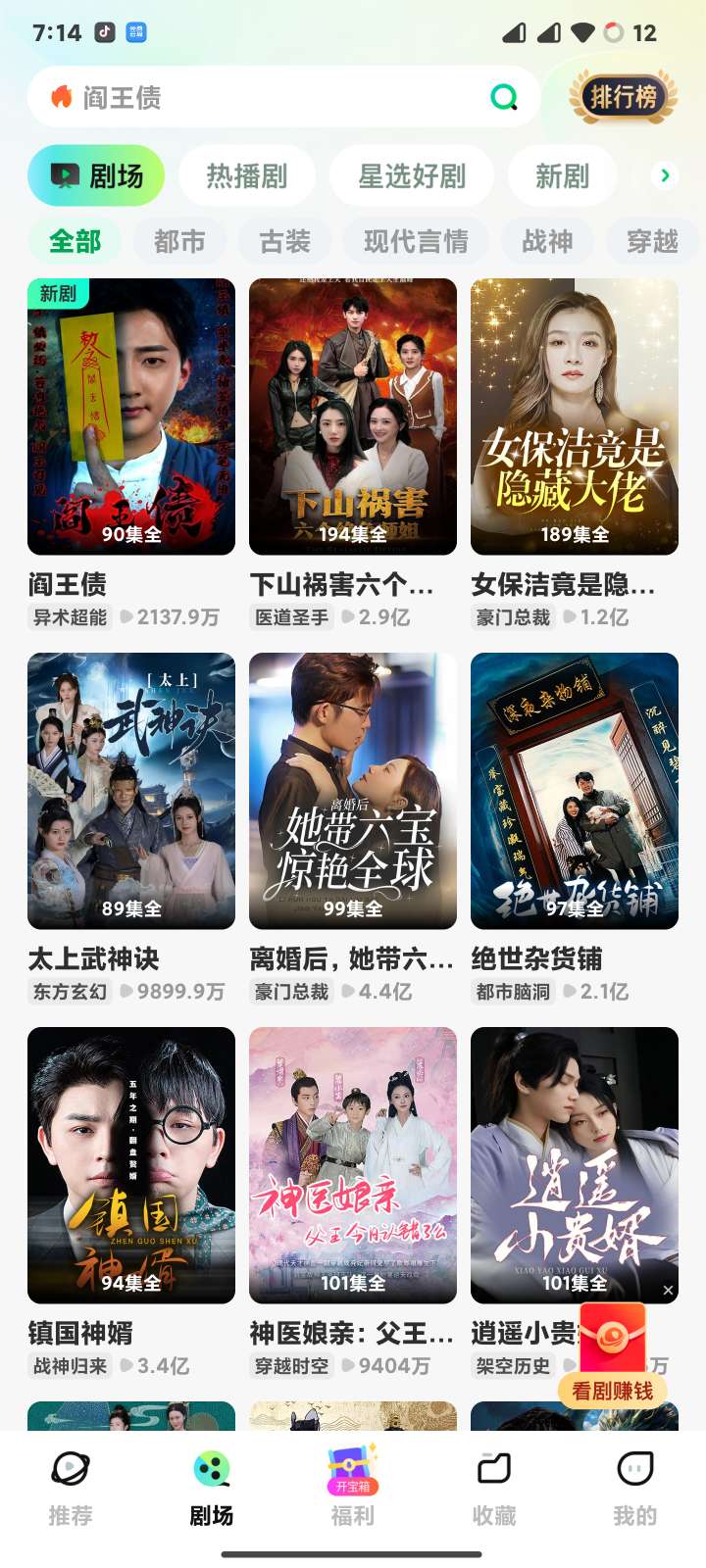
Task: Open the drama 阎王债
Action: pos(131,416)
